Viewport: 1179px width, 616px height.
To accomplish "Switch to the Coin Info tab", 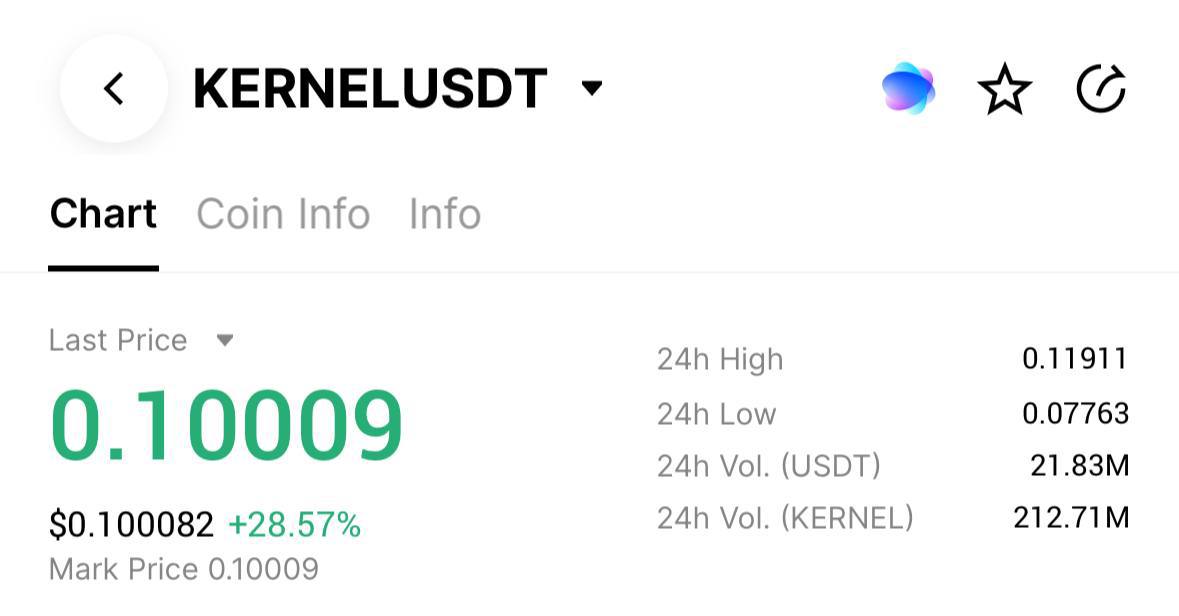I will (x=283, y=214).
